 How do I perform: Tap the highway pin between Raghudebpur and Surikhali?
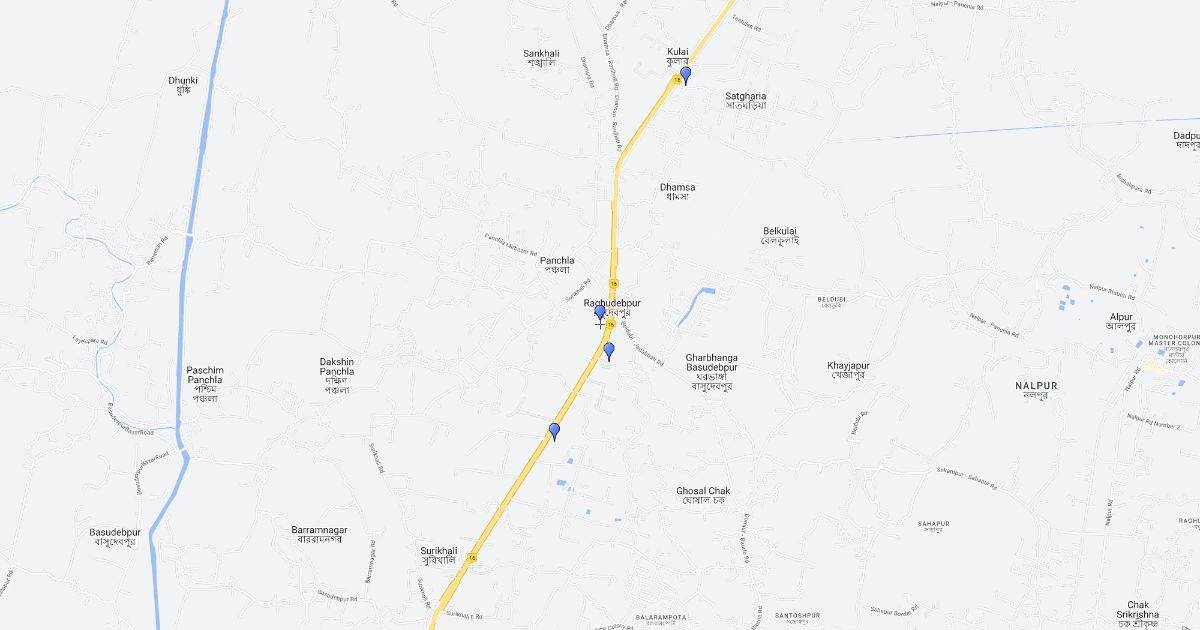554,431
